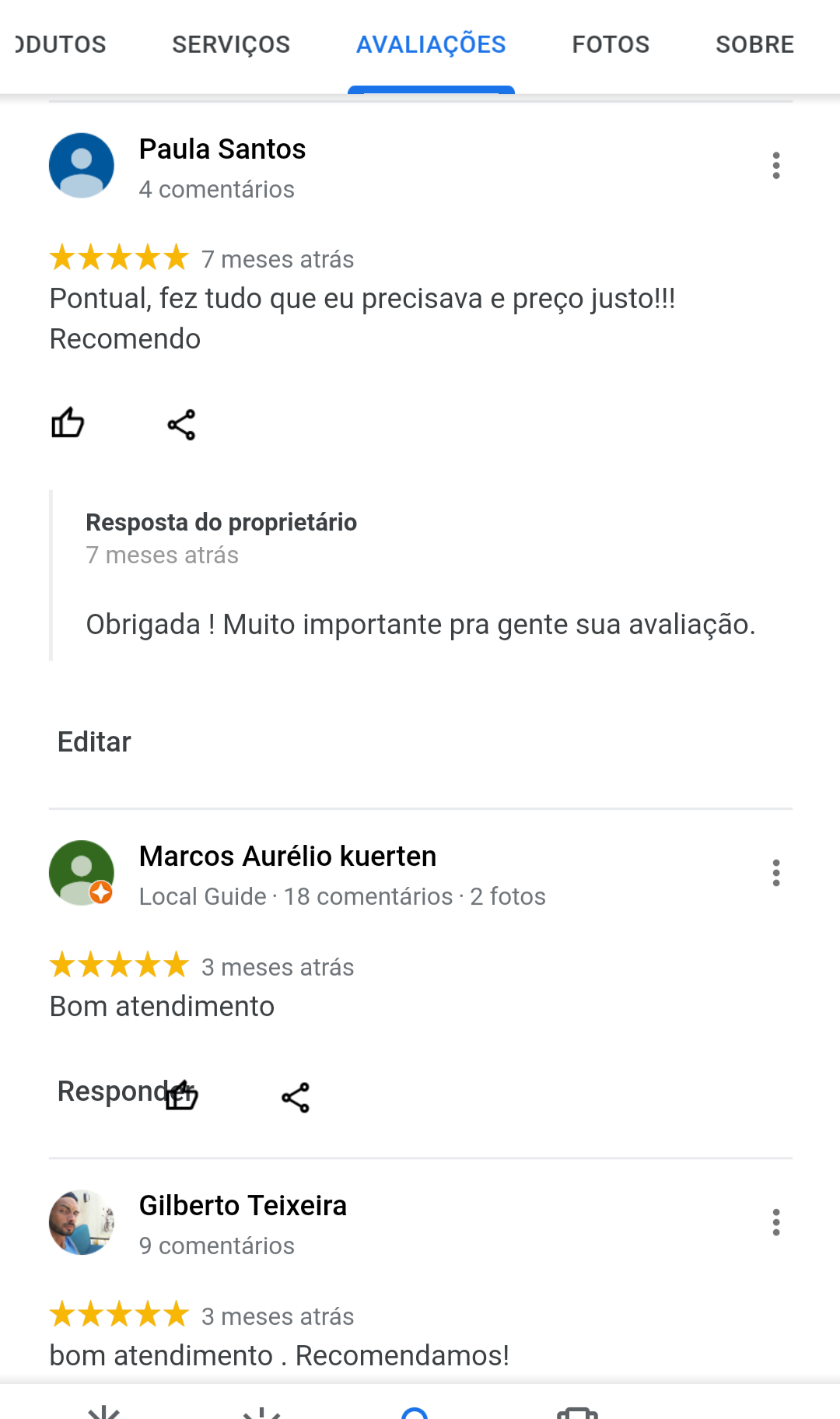Open Gilberto Teixeira's profile picture
Viewport: 840px width, 1419px height.
(81, 1222)
